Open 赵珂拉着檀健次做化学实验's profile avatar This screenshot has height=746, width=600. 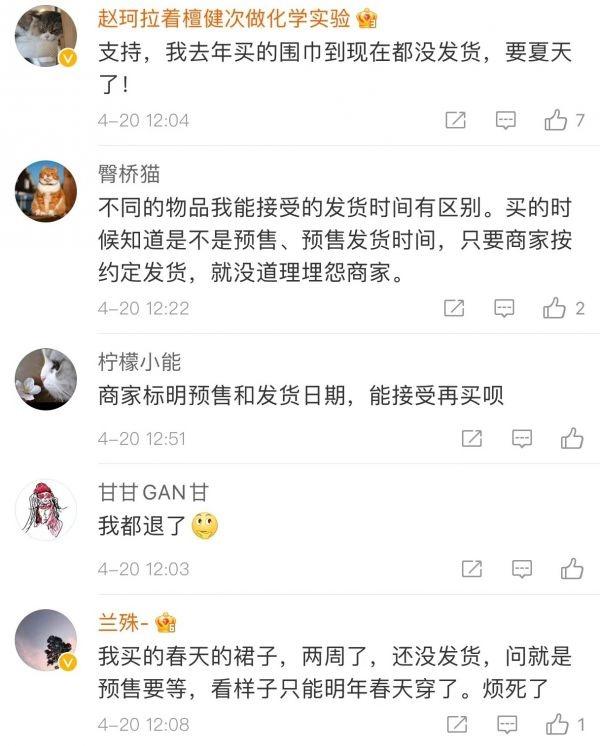coord(45,35)
